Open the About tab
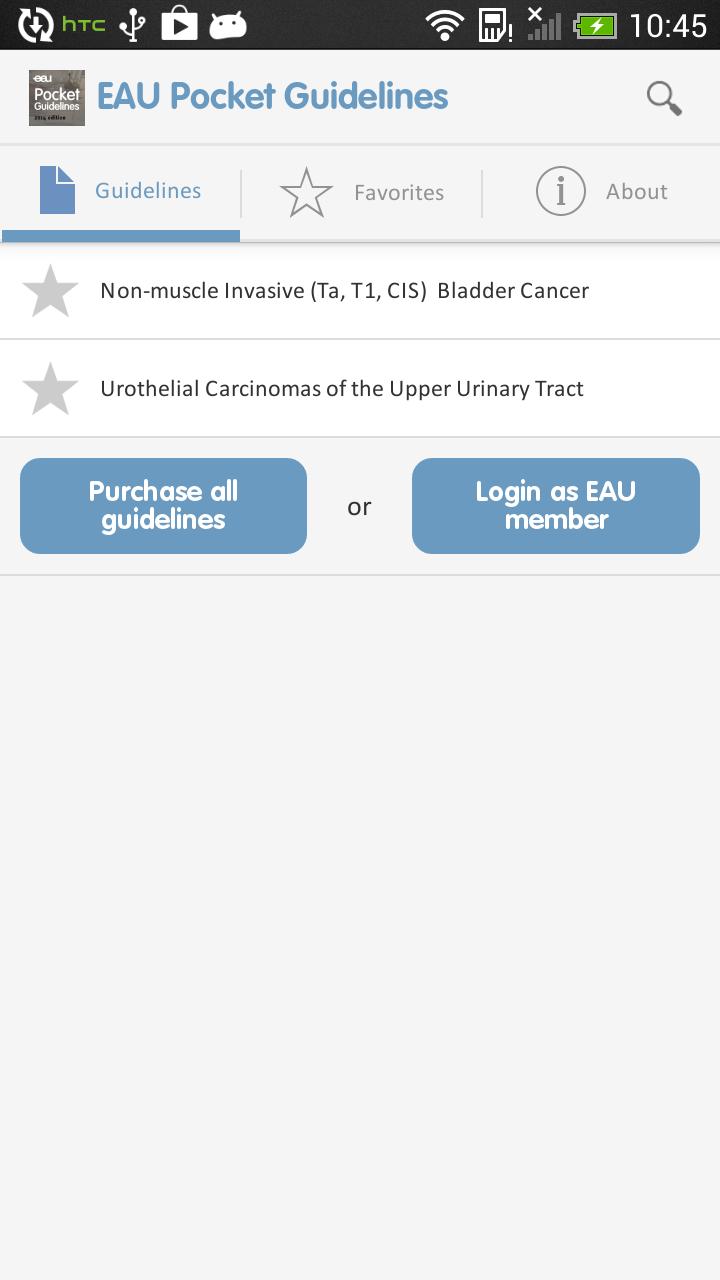 coord(636,191)
